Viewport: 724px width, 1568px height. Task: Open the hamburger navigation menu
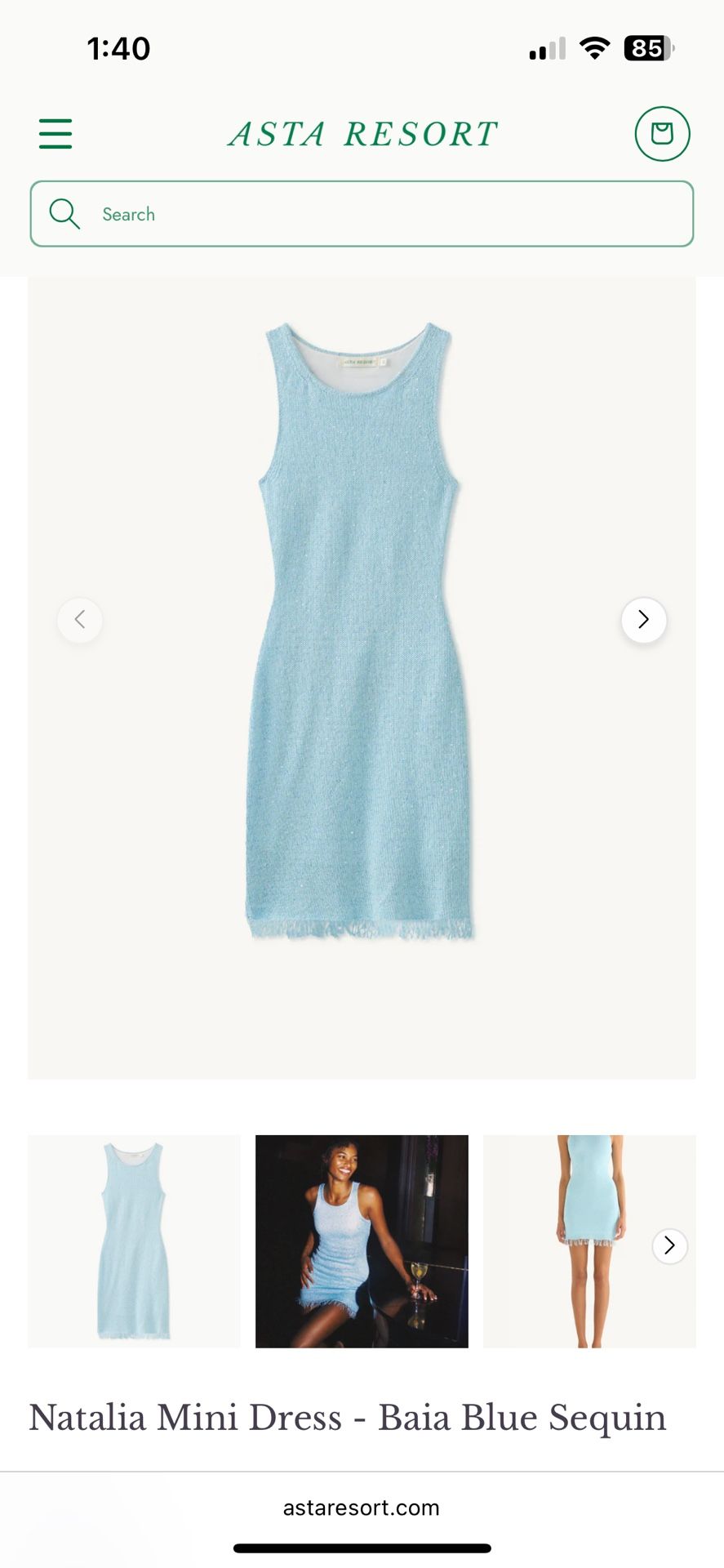pos(56,134)
